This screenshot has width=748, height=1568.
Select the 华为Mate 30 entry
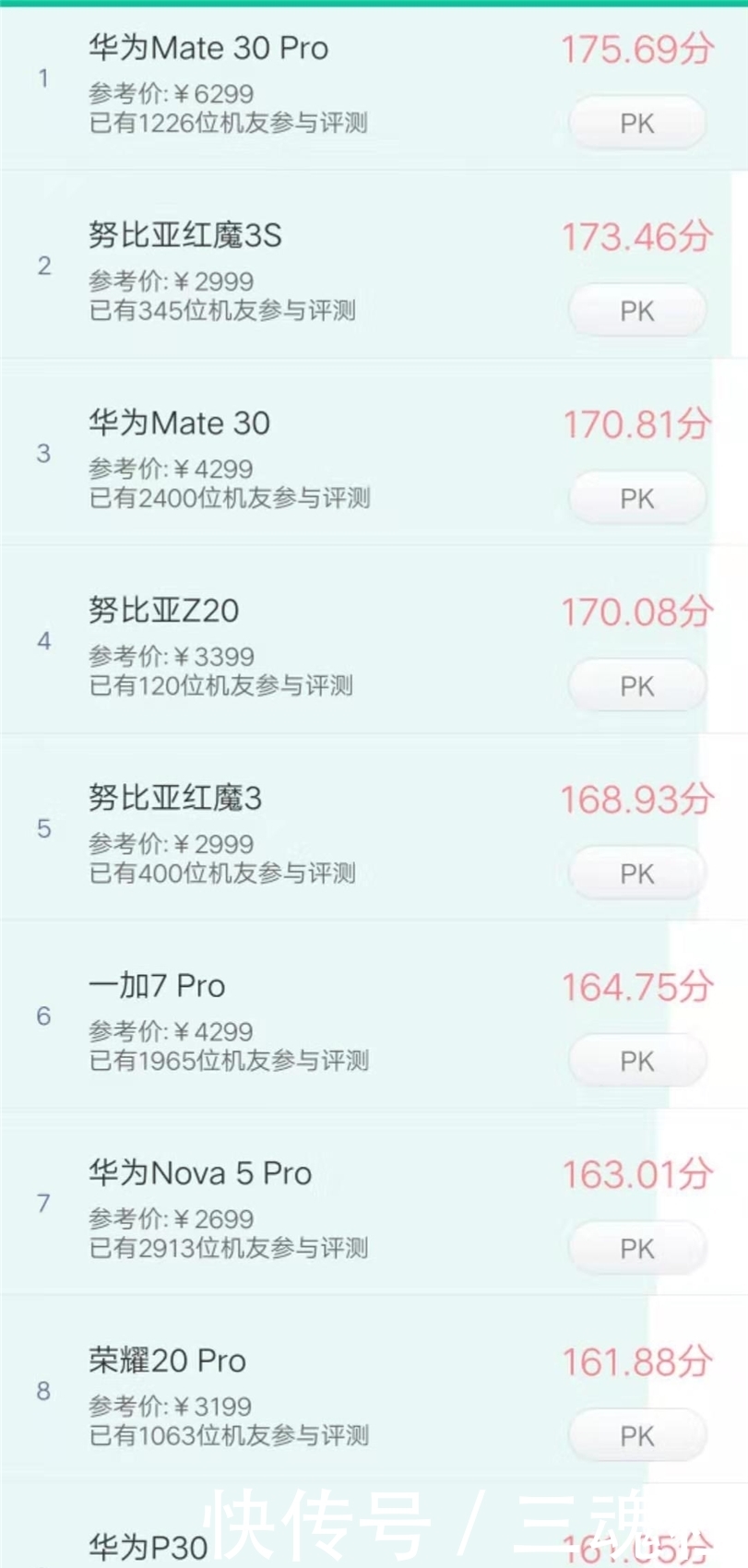180,424
